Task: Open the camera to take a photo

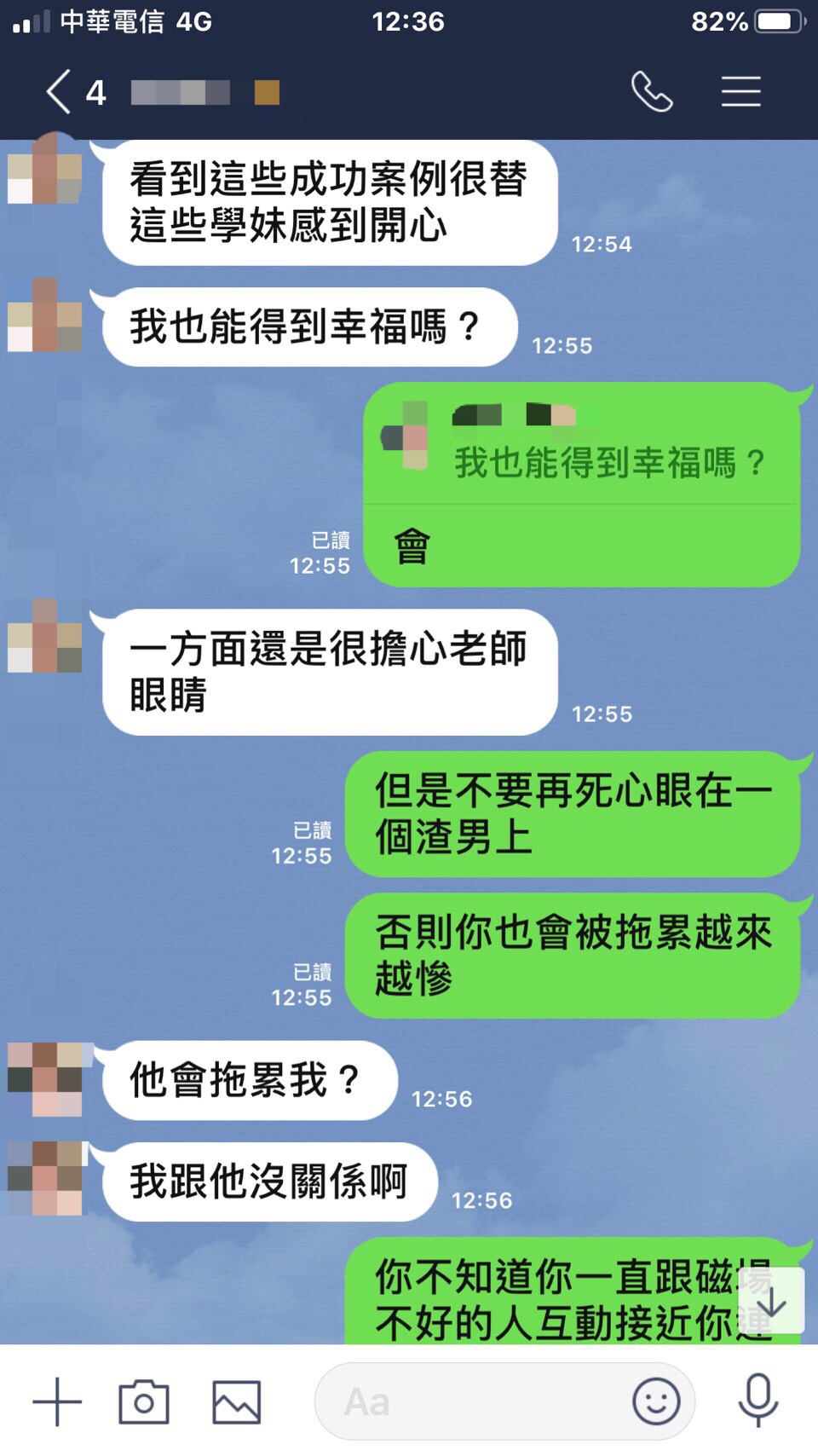Action: 143,1401
